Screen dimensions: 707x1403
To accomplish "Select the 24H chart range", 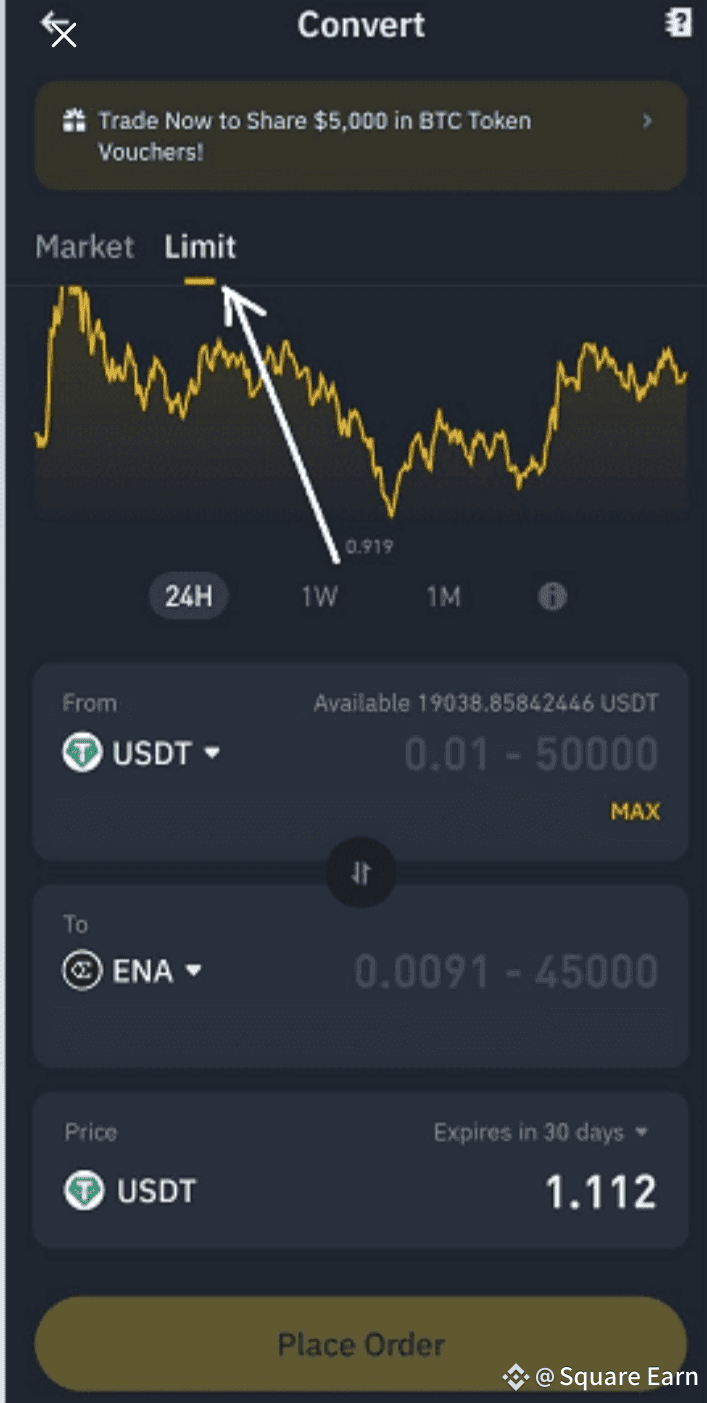I will [189, 597].
